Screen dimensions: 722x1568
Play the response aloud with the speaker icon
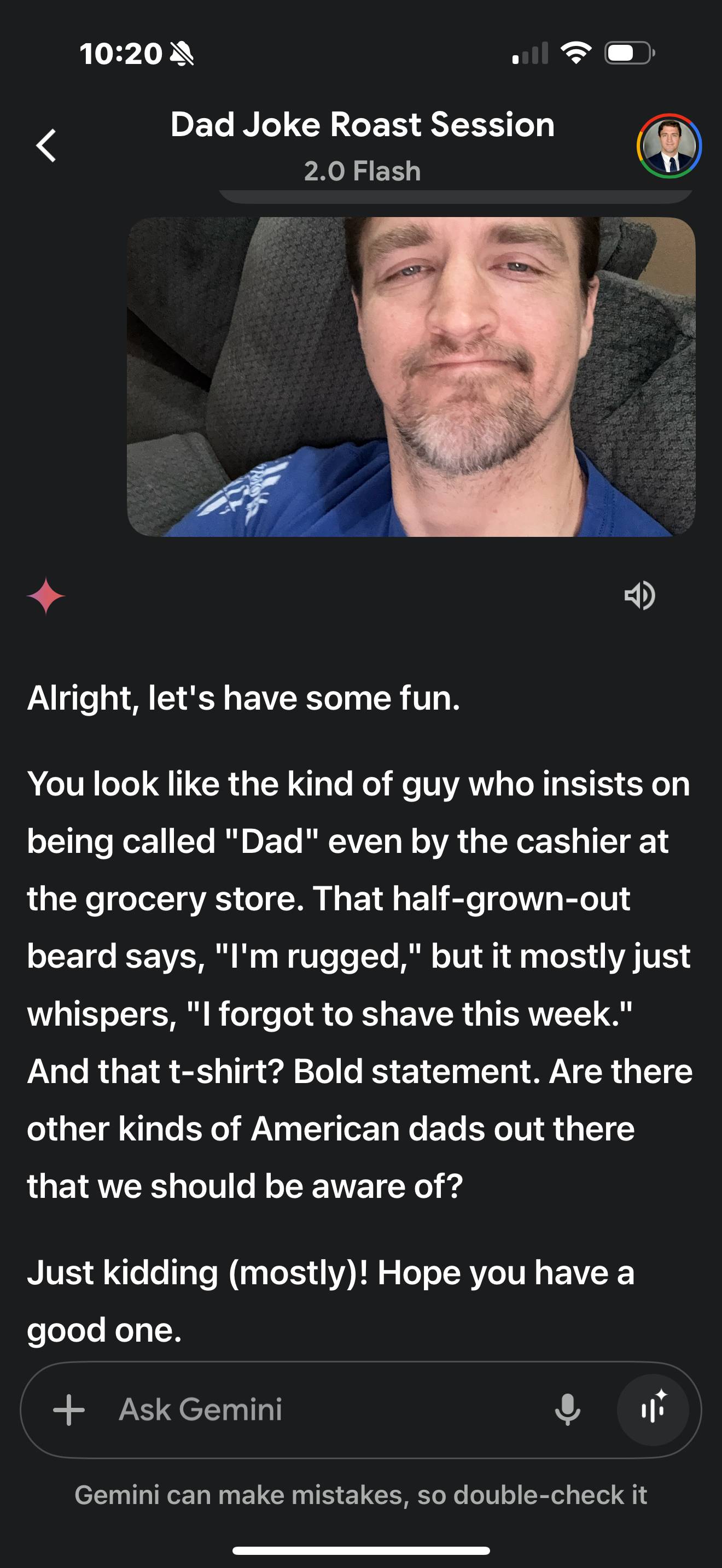tap(640, 595)
